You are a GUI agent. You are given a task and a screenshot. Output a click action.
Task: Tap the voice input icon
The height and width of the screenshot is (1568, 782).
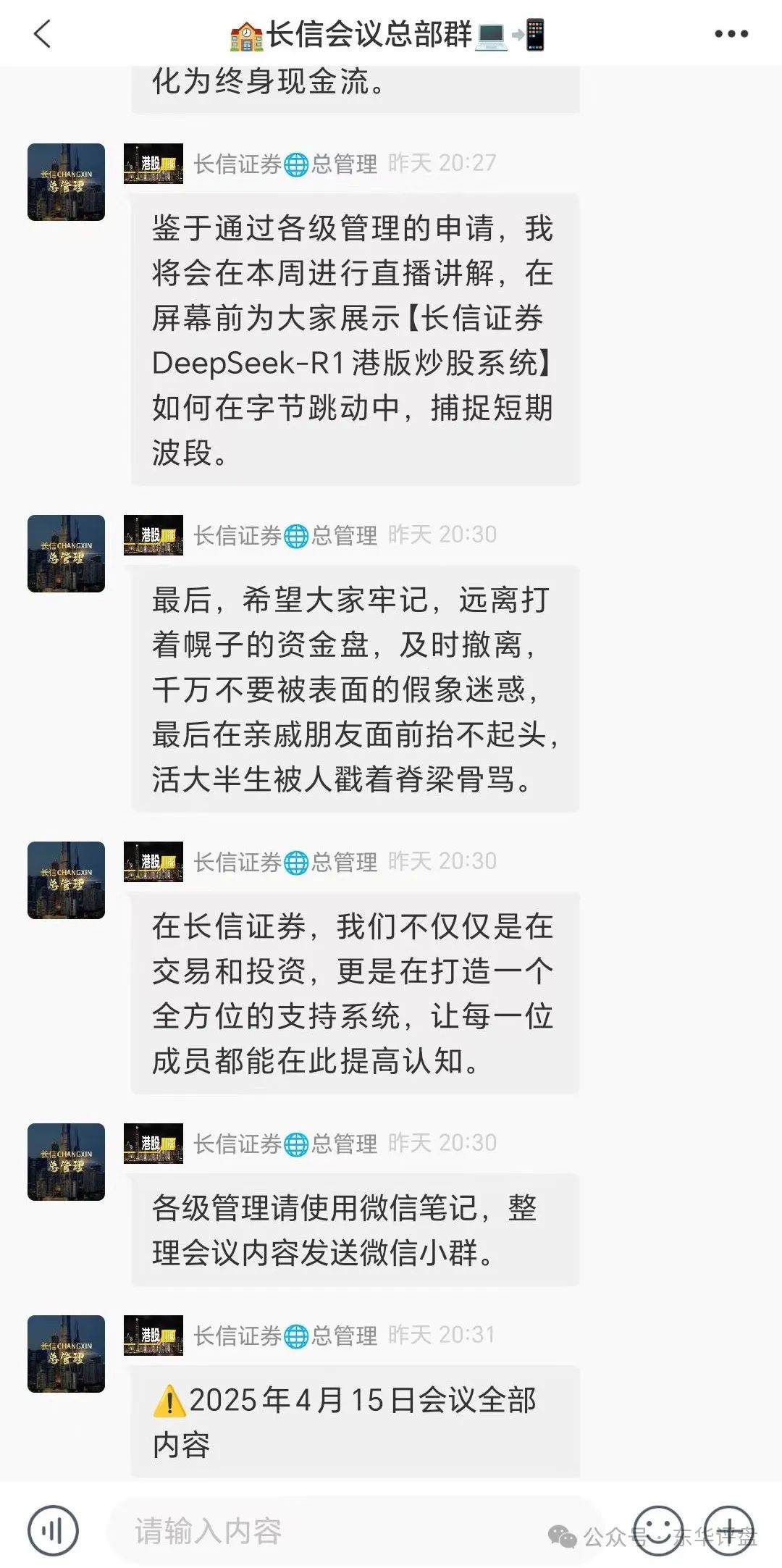coord(53,1530)
